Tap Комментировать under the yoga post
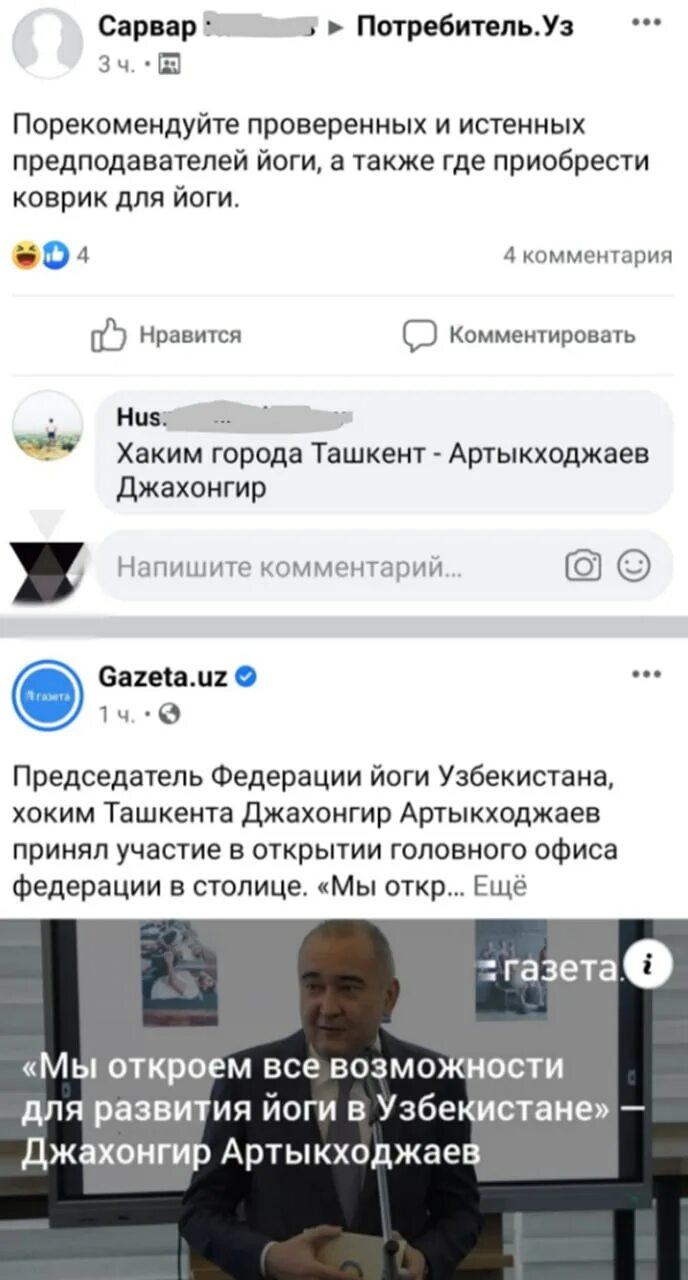This screenshot has width=688, height=1280. tap(519, 336)
